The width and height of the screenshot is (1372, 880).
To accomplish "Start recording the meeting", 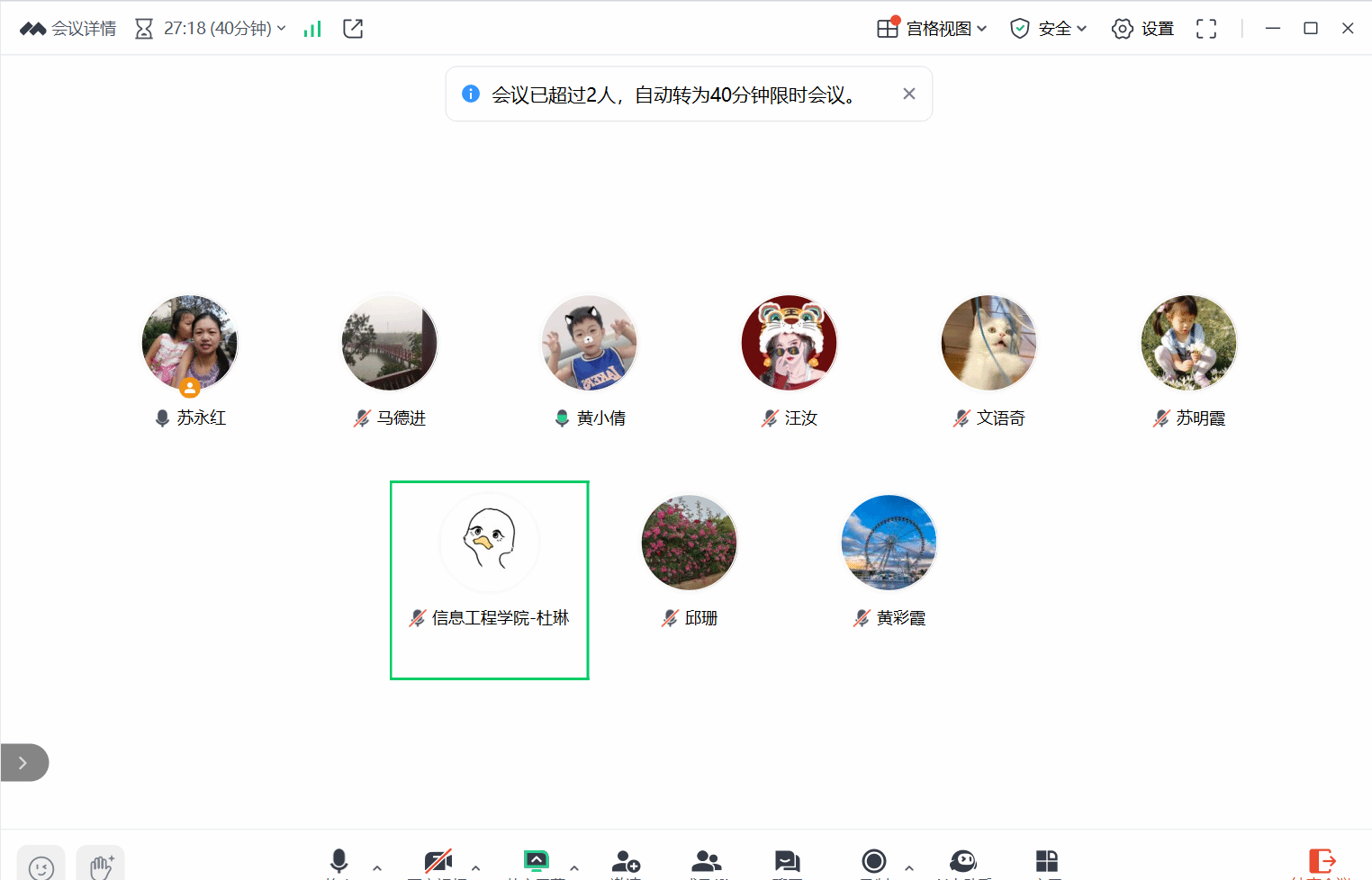I will [873, 862].
